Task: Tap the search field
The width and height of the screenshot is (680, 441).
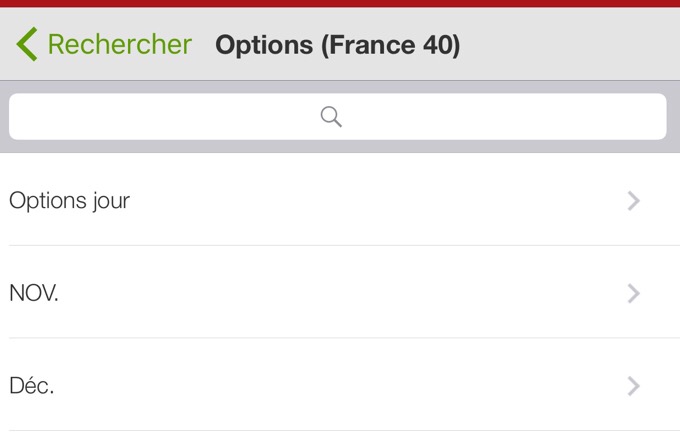Action: coord(338,117)
